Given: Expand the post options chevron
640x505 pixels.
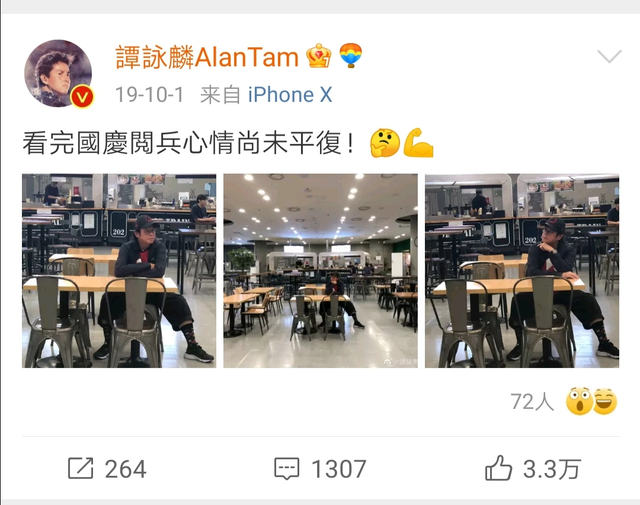Looking at the screenshot, I should tap(607, 56).
